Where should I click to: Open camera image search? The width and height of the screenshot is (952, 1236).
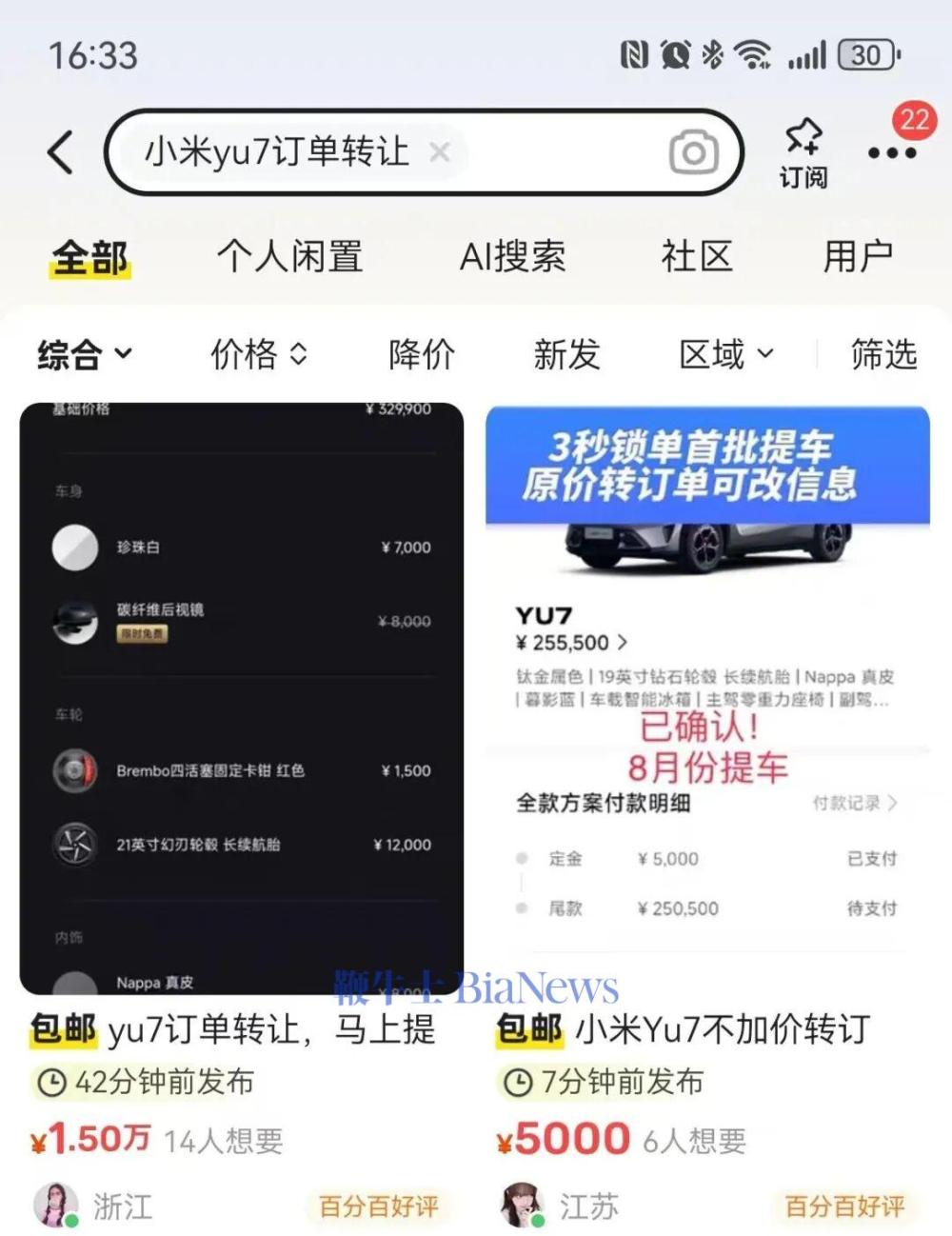coord(693,152)
